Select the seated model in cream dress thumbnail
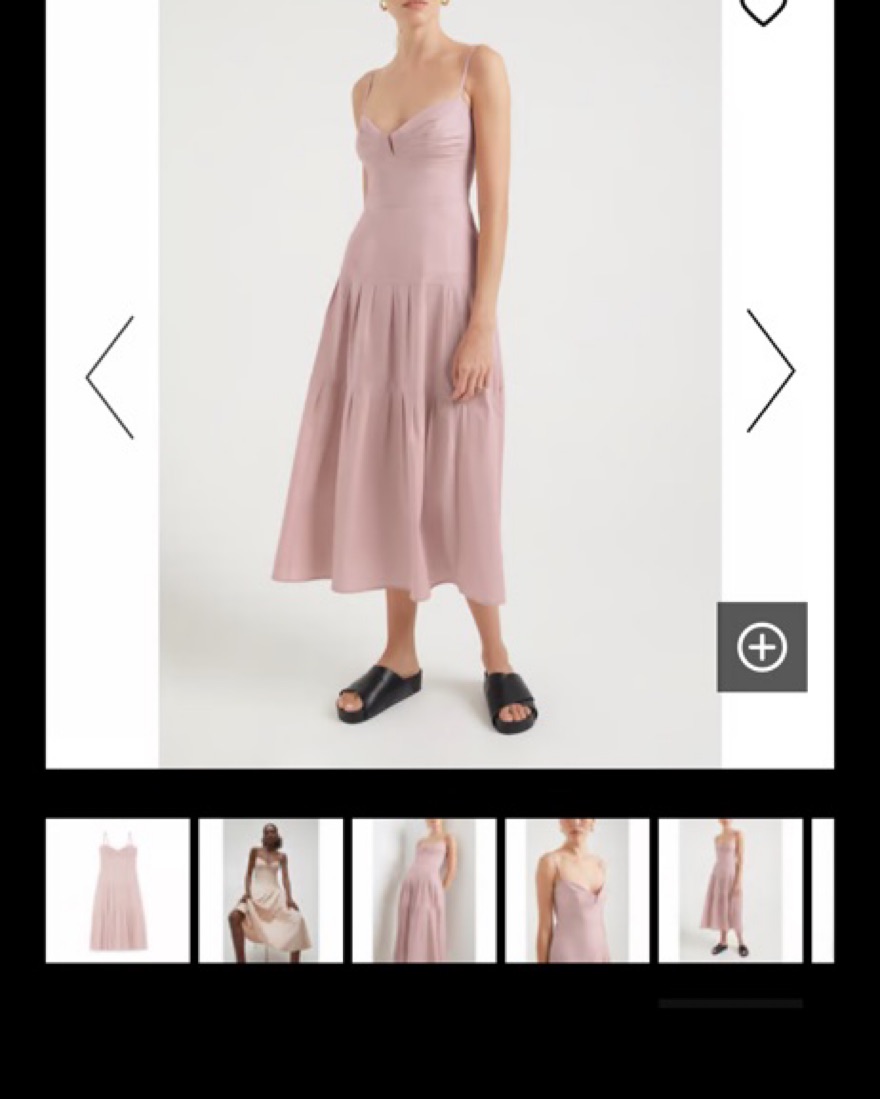880x1099 pixels. coord(271,891)
